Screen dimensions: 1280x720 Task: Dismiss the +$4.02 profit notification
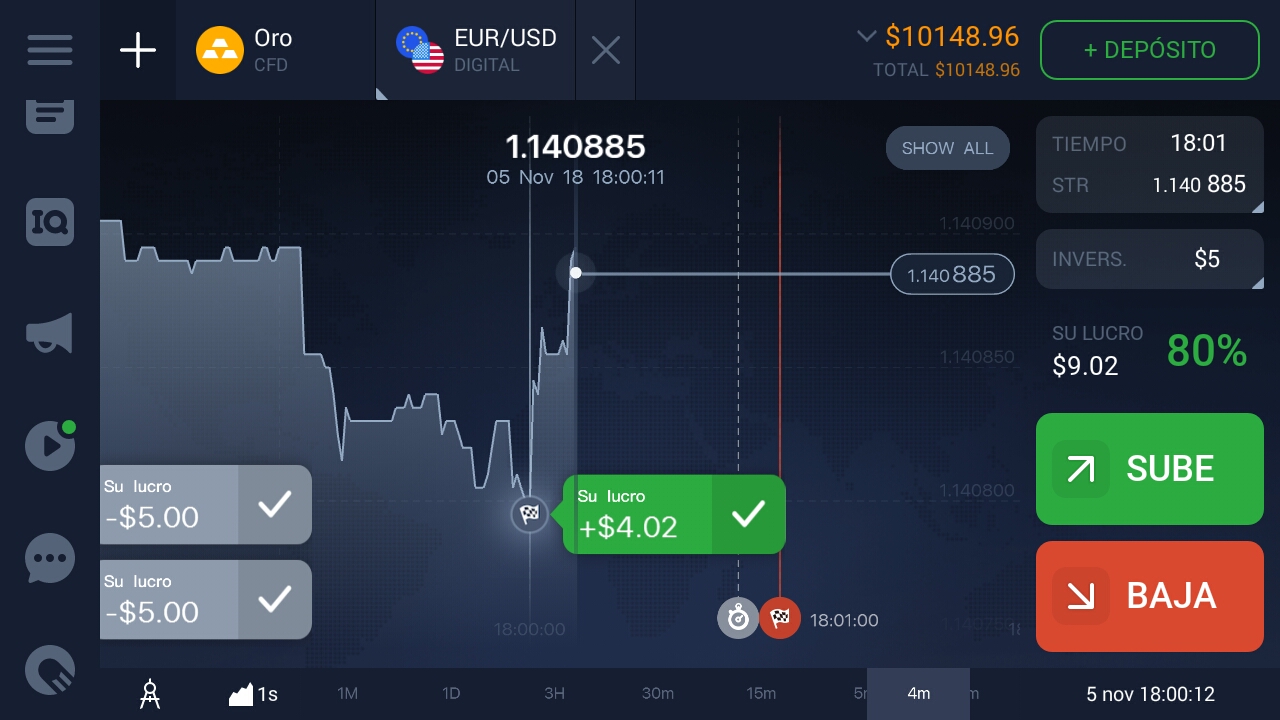click(748, 514)
